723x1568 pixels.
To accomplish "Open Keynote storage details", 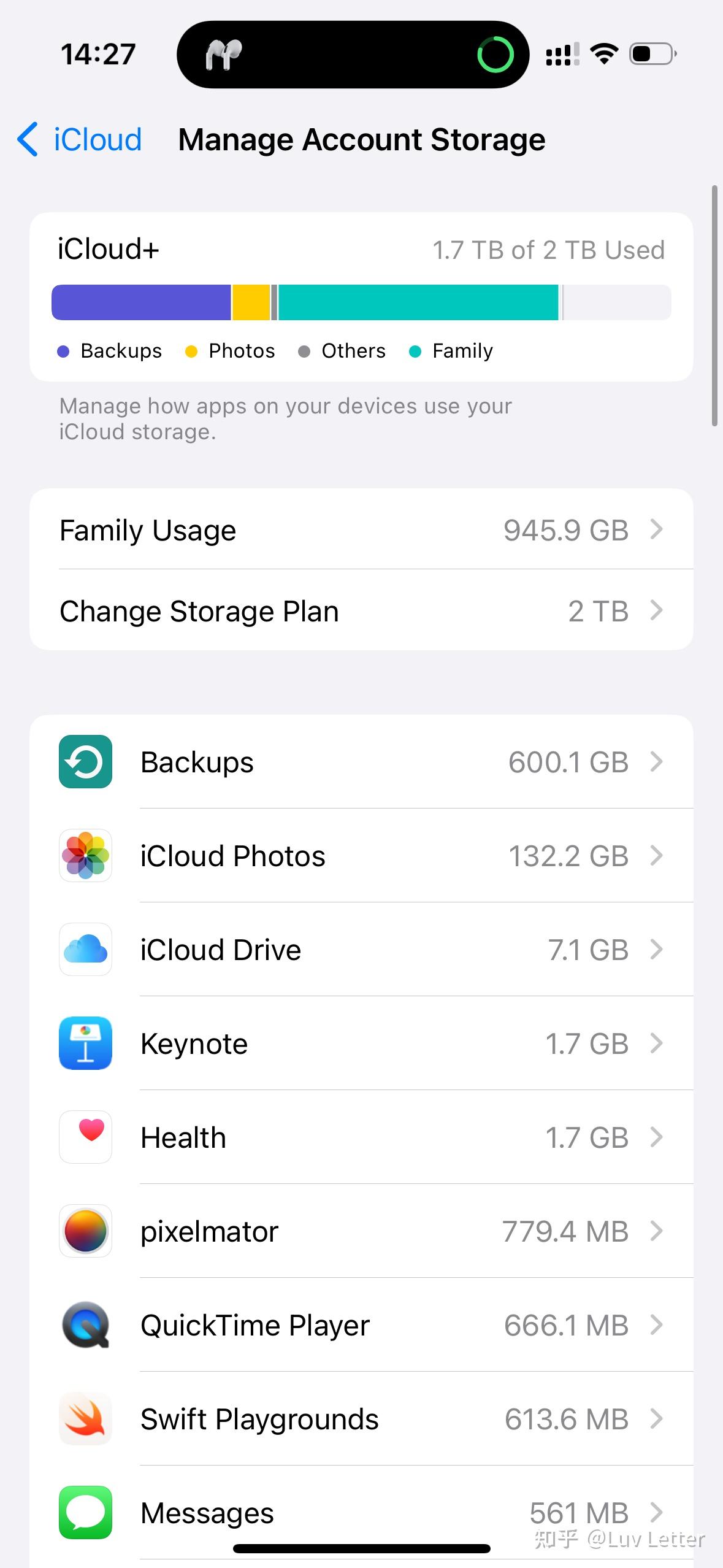I will [361, 1043].
